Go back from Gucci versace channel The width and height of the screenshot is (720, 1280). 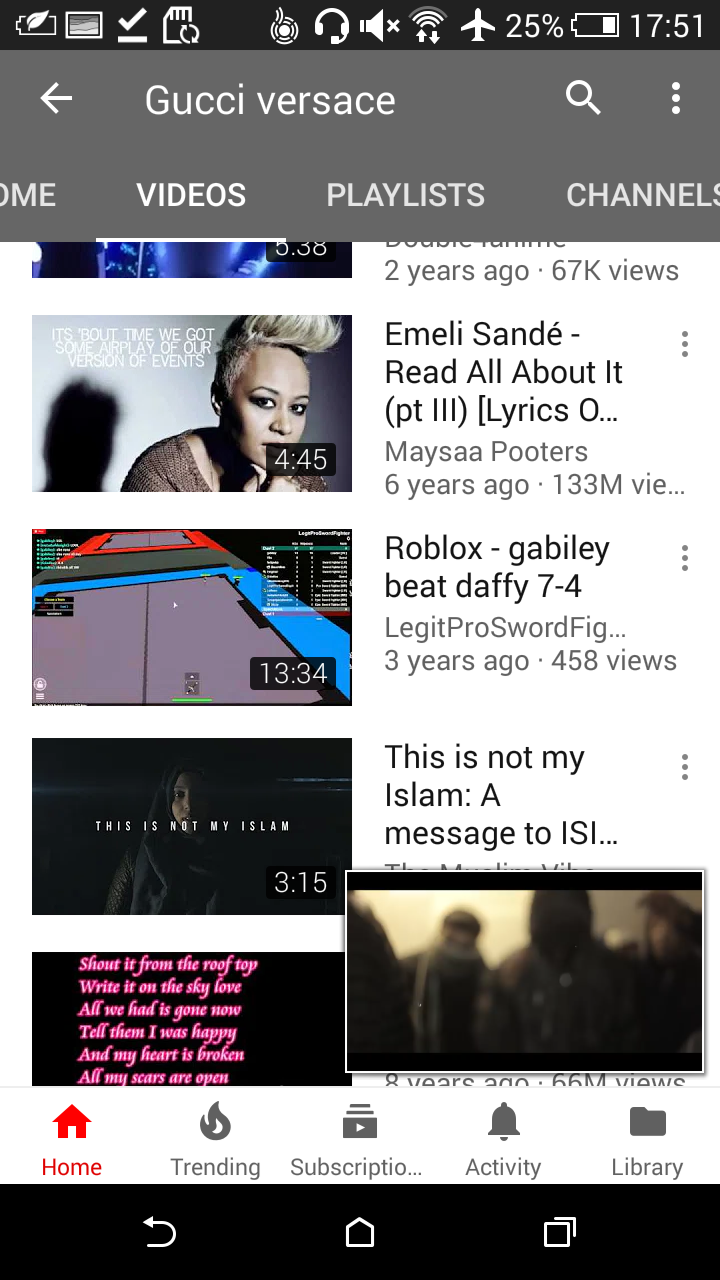point(56,99)
